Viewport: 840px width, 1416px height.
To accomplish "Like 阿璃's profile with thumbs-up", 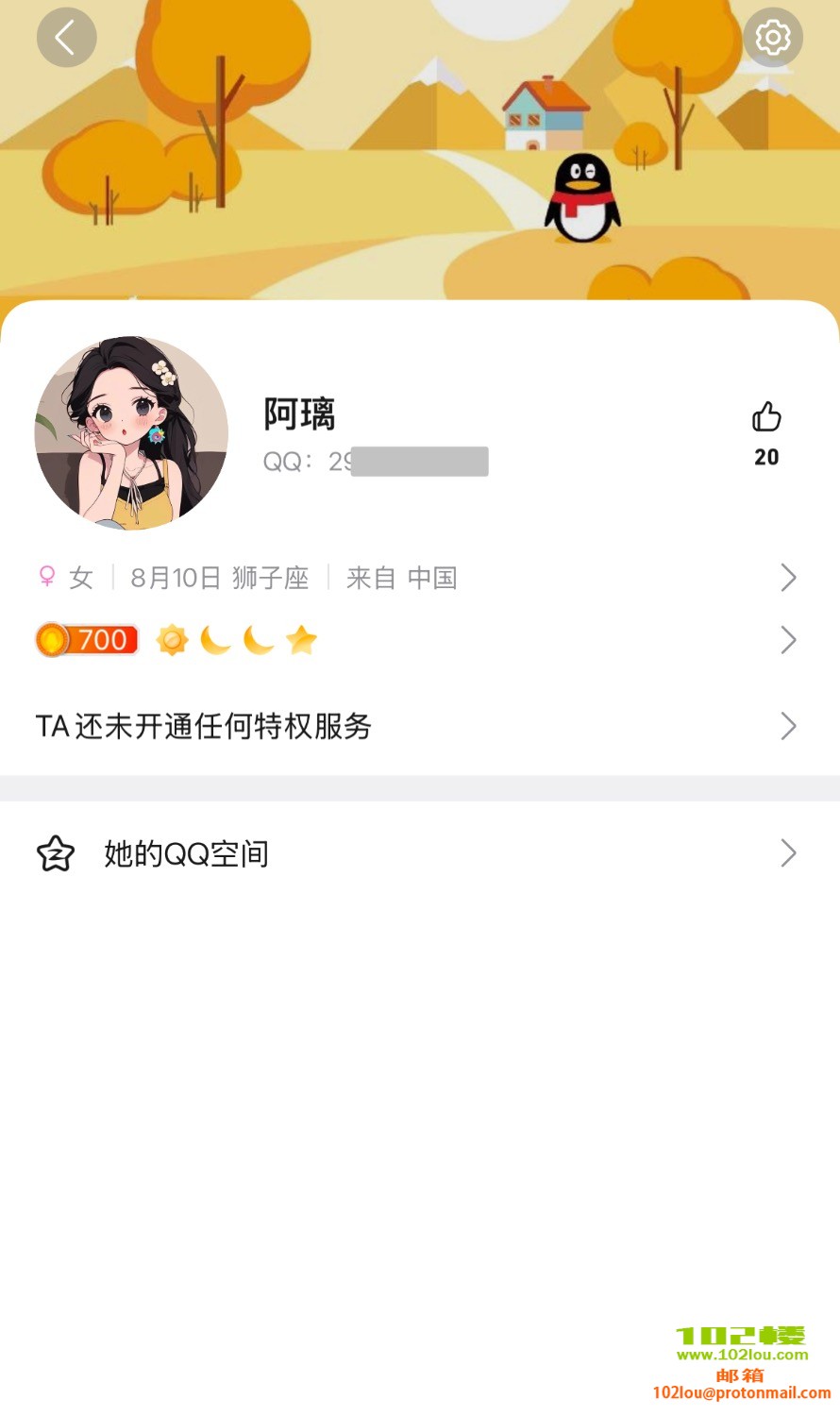I will pyautogui.click(x=766, y=417).
